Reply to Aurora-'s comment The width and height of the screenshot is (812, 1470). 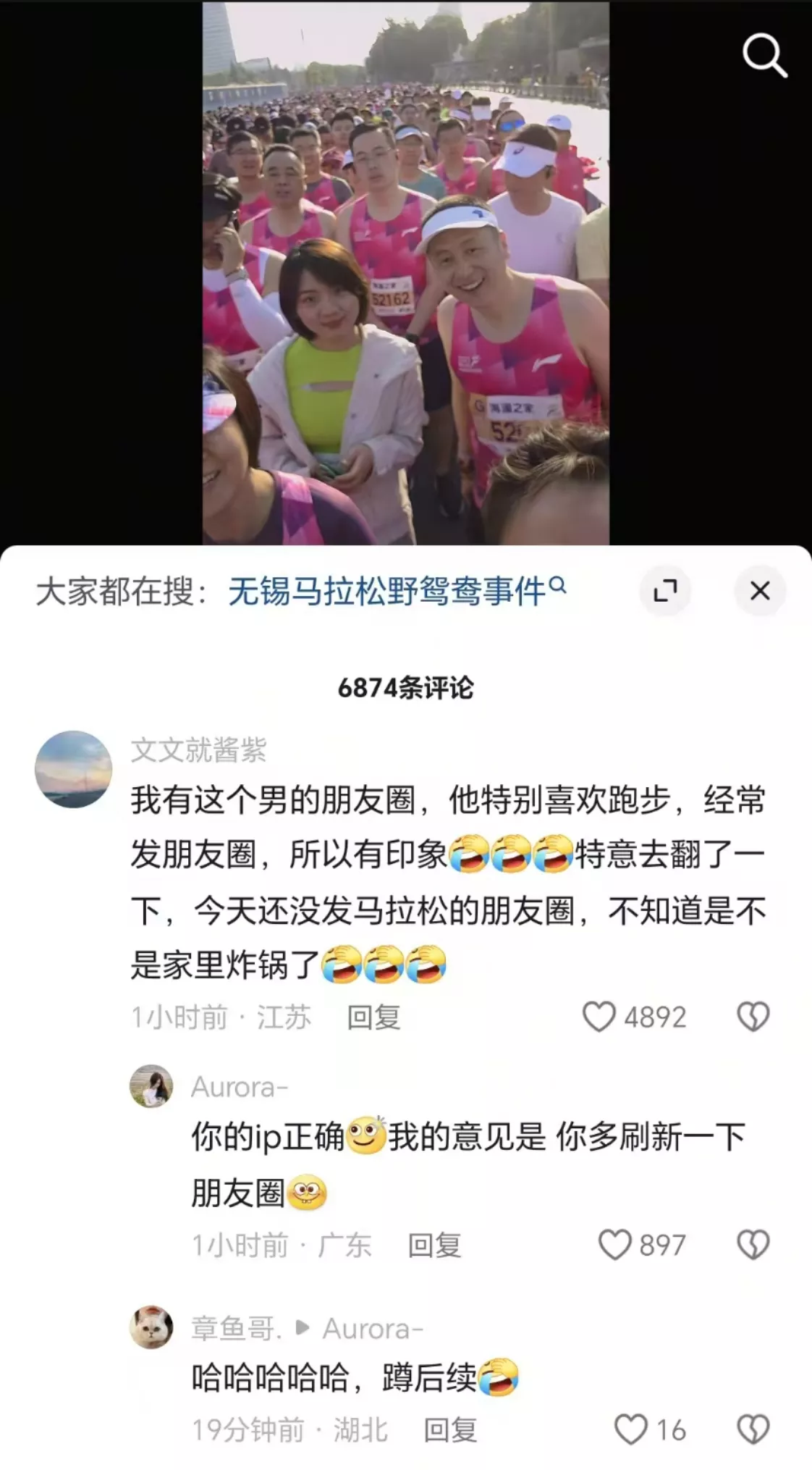point(434,1246)
